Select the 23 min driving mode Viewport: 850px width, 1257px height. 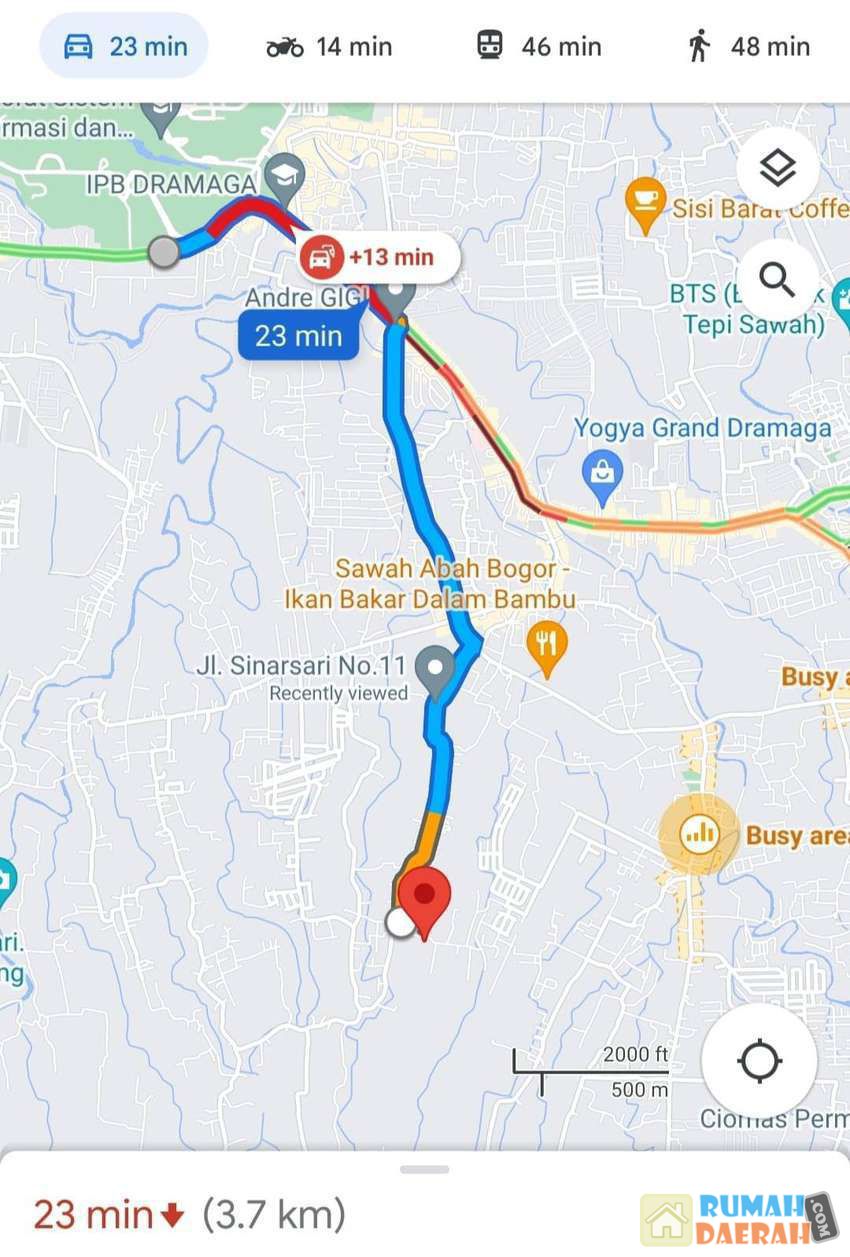tap(125, 46)
